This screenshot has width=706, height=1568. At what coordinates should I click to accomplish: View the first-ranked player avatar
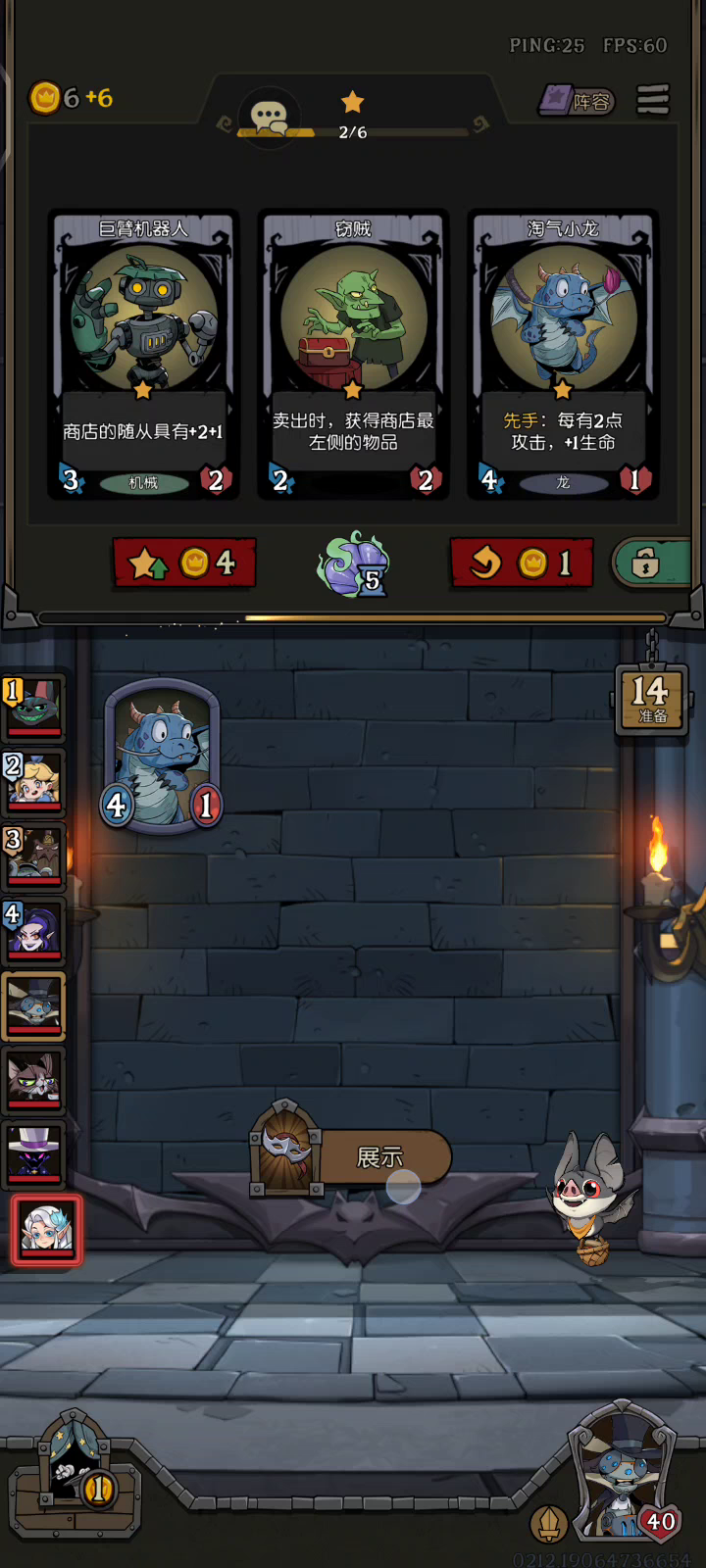tap(34, 707)
